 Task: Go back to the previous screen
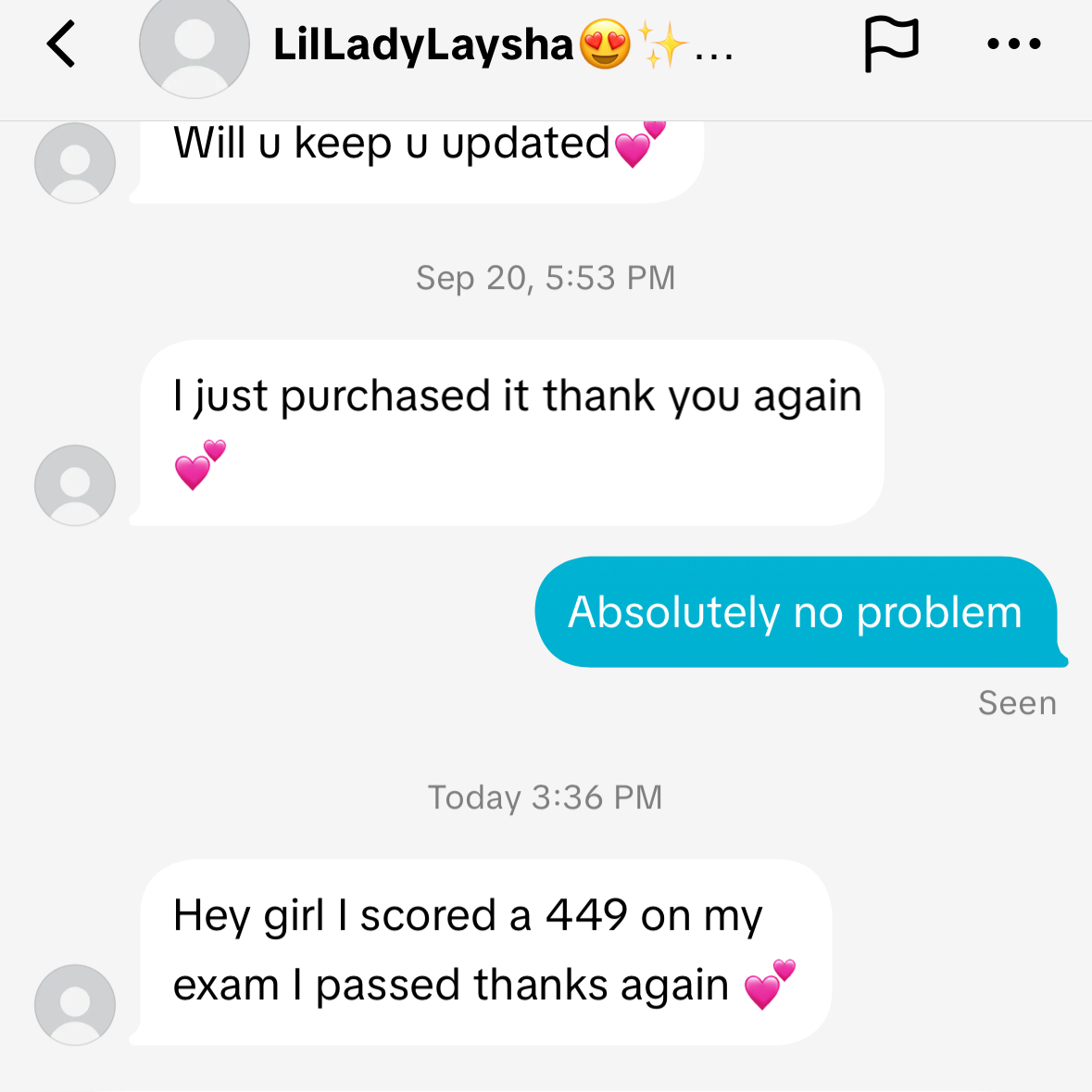click(61, 44)
